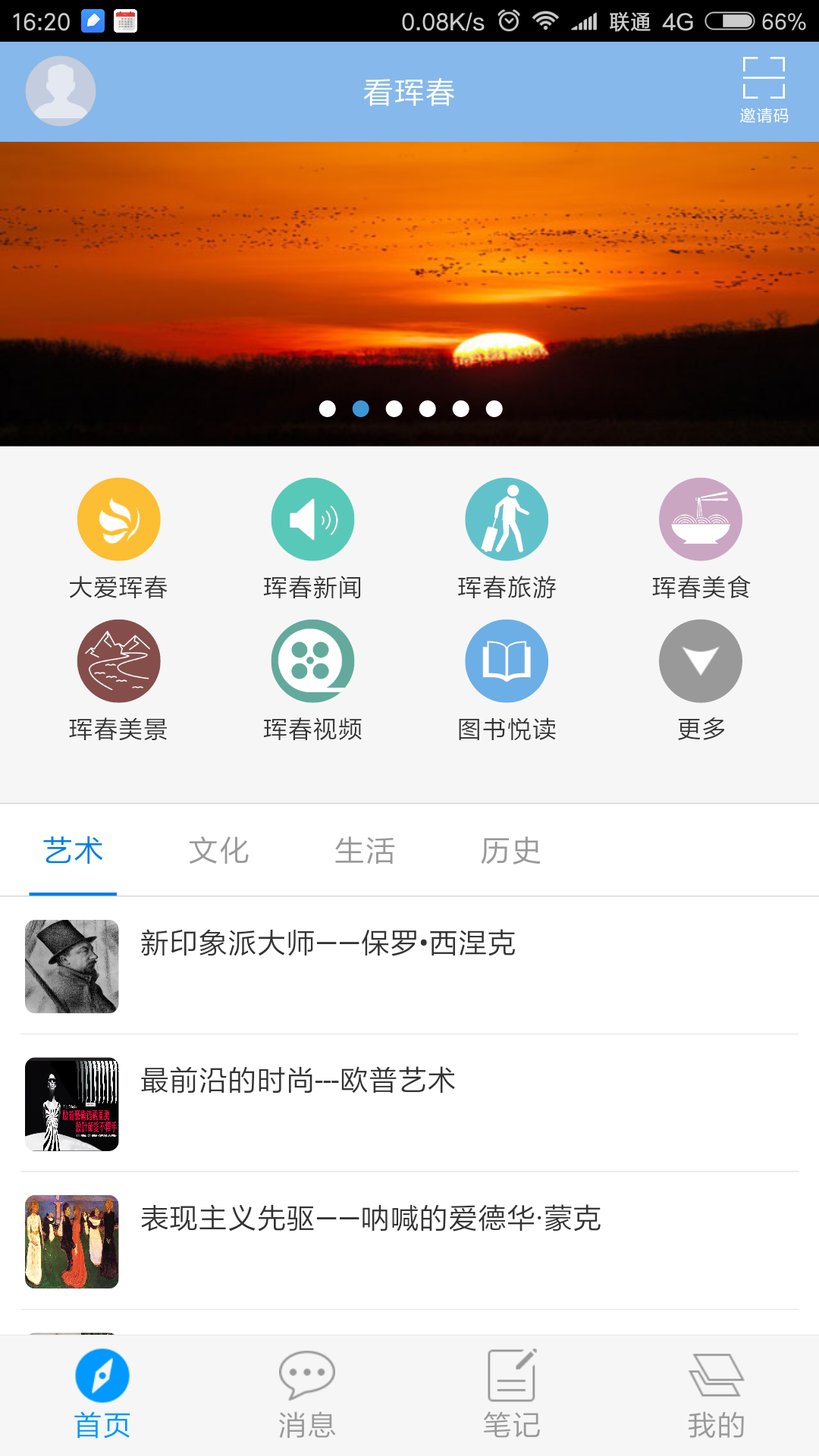This screenshot has width=819, height=1456.
Task: Open article 最前沿的时尚---欧普艺术
Action: pos(409,1103)
